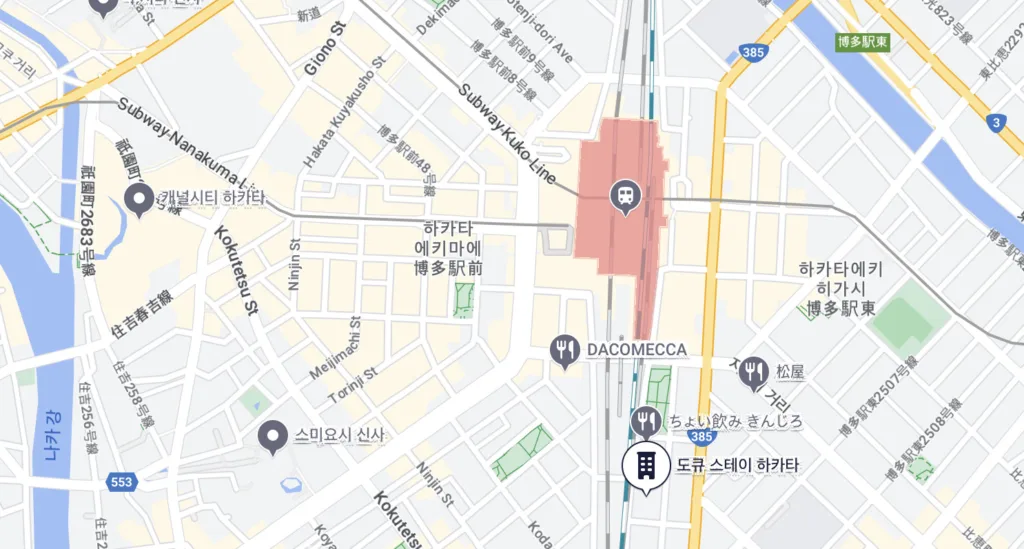This screenshot has width=1024, height=549.
Task: Open the 도큐 스테이 하카타 hotel marker
Action: click(x=645, y=465)
